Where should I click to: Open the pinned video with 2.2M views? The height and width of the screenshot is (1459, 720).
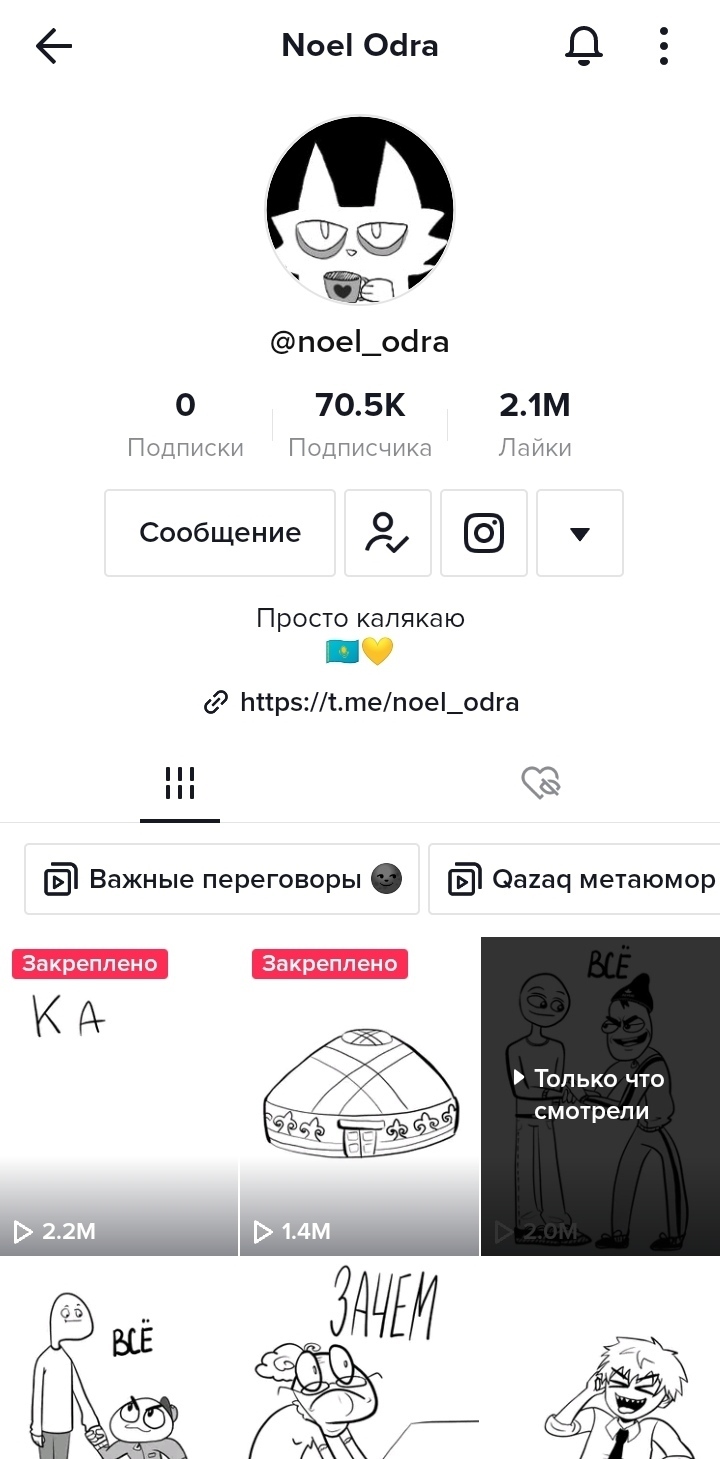tap(119, 1096)
